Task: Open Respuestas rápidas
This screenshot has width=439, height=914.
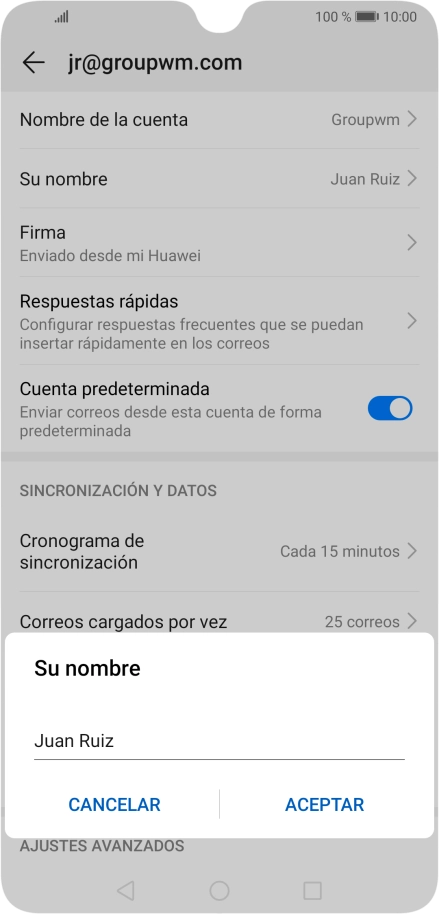Action: (219, 321)
